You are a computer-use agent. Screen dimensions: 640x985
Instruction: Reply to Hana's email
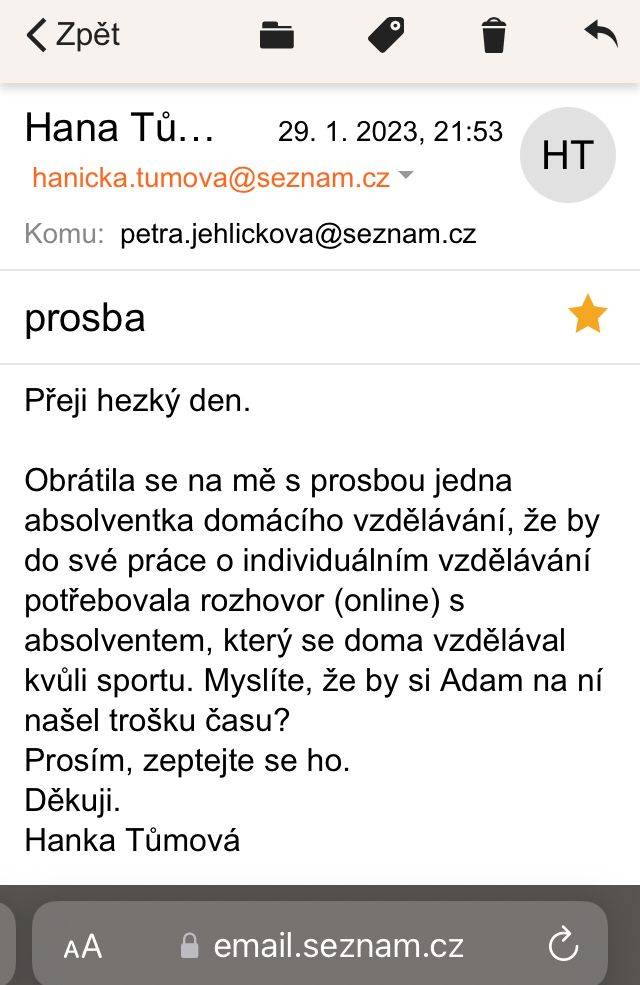point(601,34)
